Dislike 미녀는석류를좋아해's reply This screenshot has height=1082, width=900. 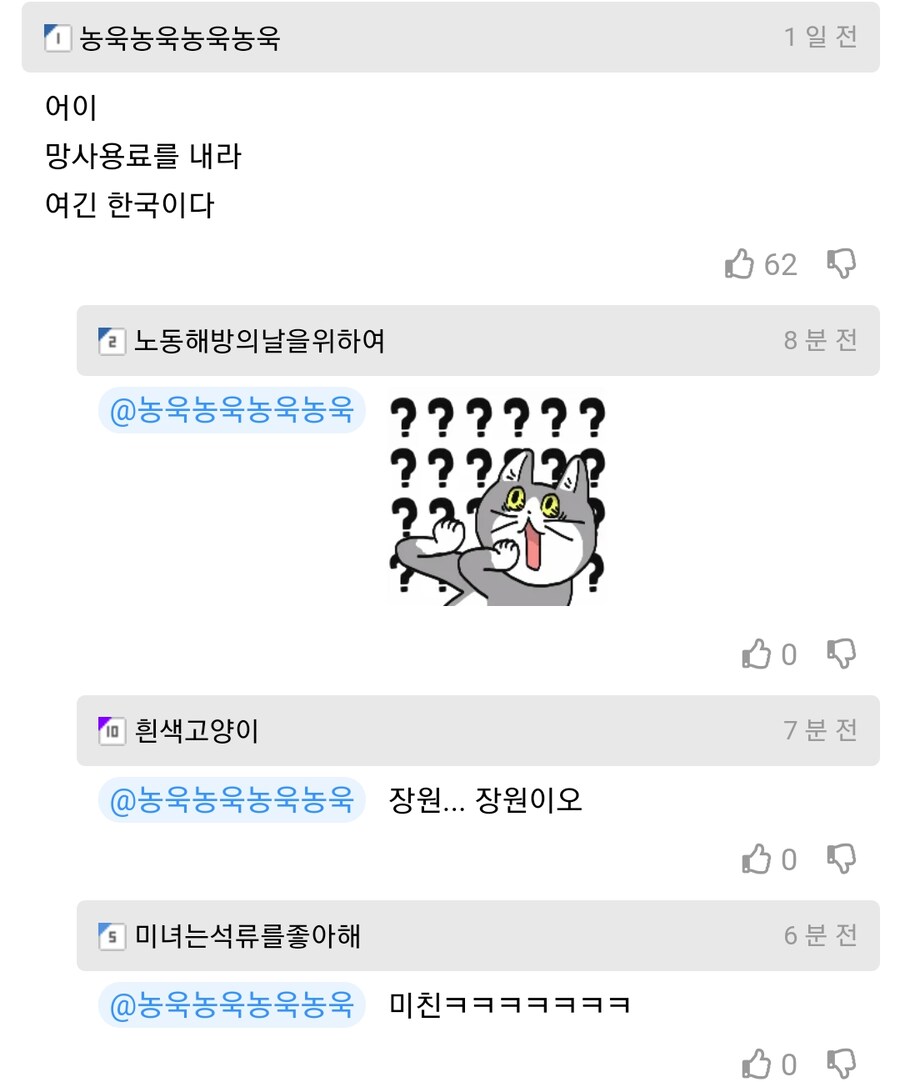click(842, 1063)
